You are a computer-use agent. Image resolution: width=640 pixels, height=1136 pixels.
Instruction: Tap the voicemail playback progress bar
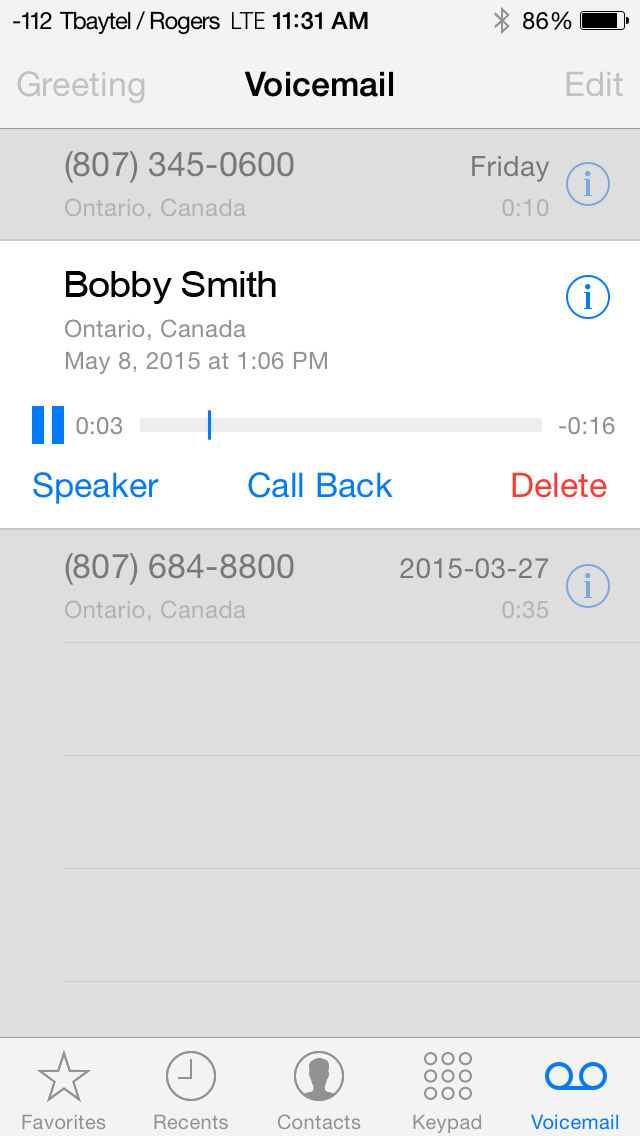click(x=340, y=426)
